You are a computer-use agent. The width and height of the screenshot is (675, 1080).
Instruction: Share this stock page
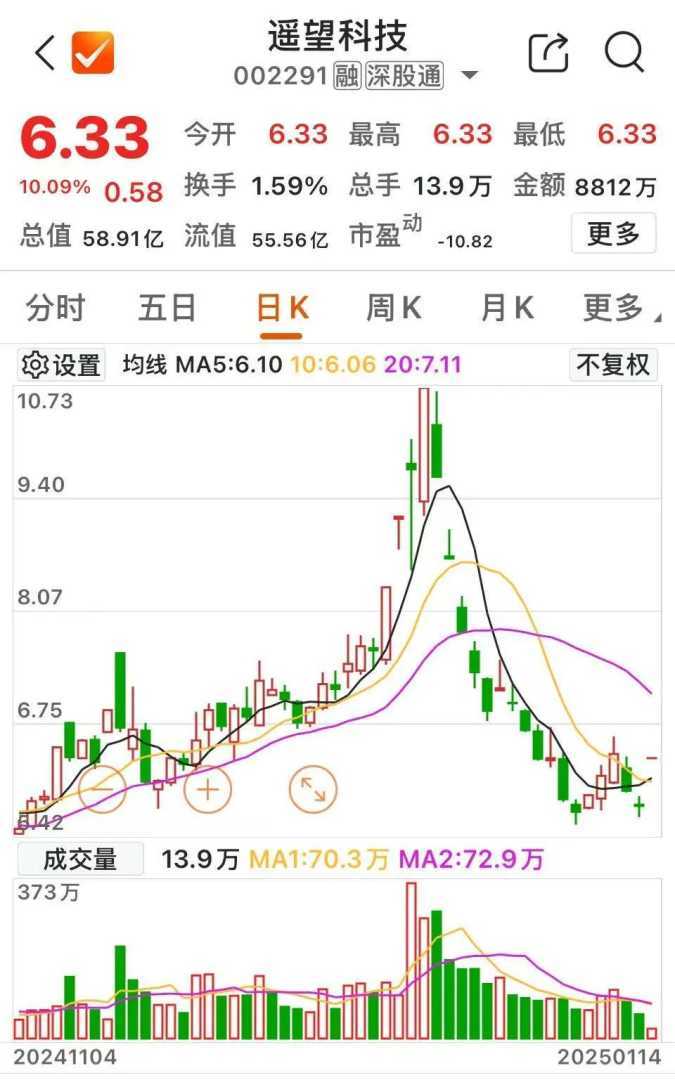548,52
